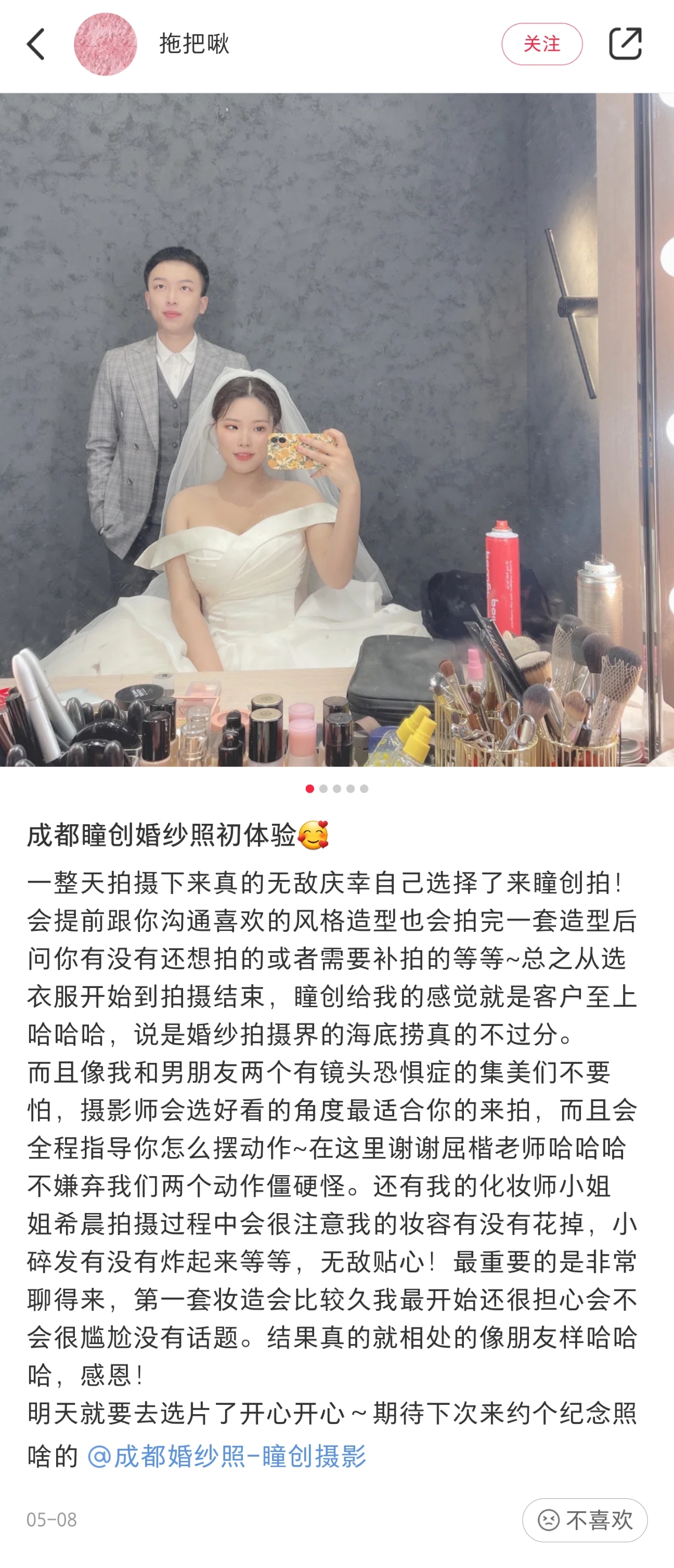Viewport: 674px width, 1568px height.
Task: Go back using the back arrow
Action: click(36, 44)
